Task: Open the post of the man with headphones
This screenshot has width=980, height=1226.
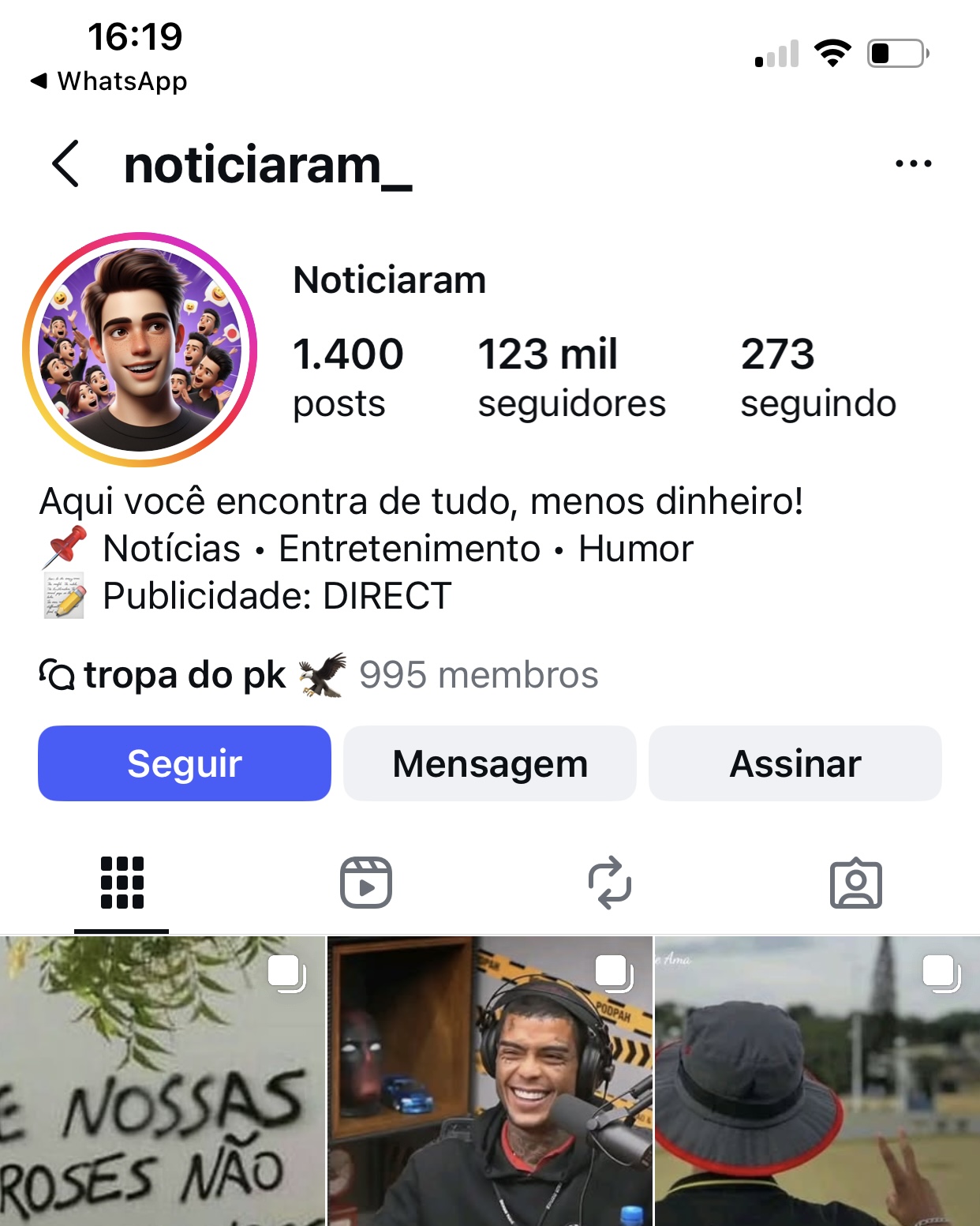Action: click(490, 1082)
